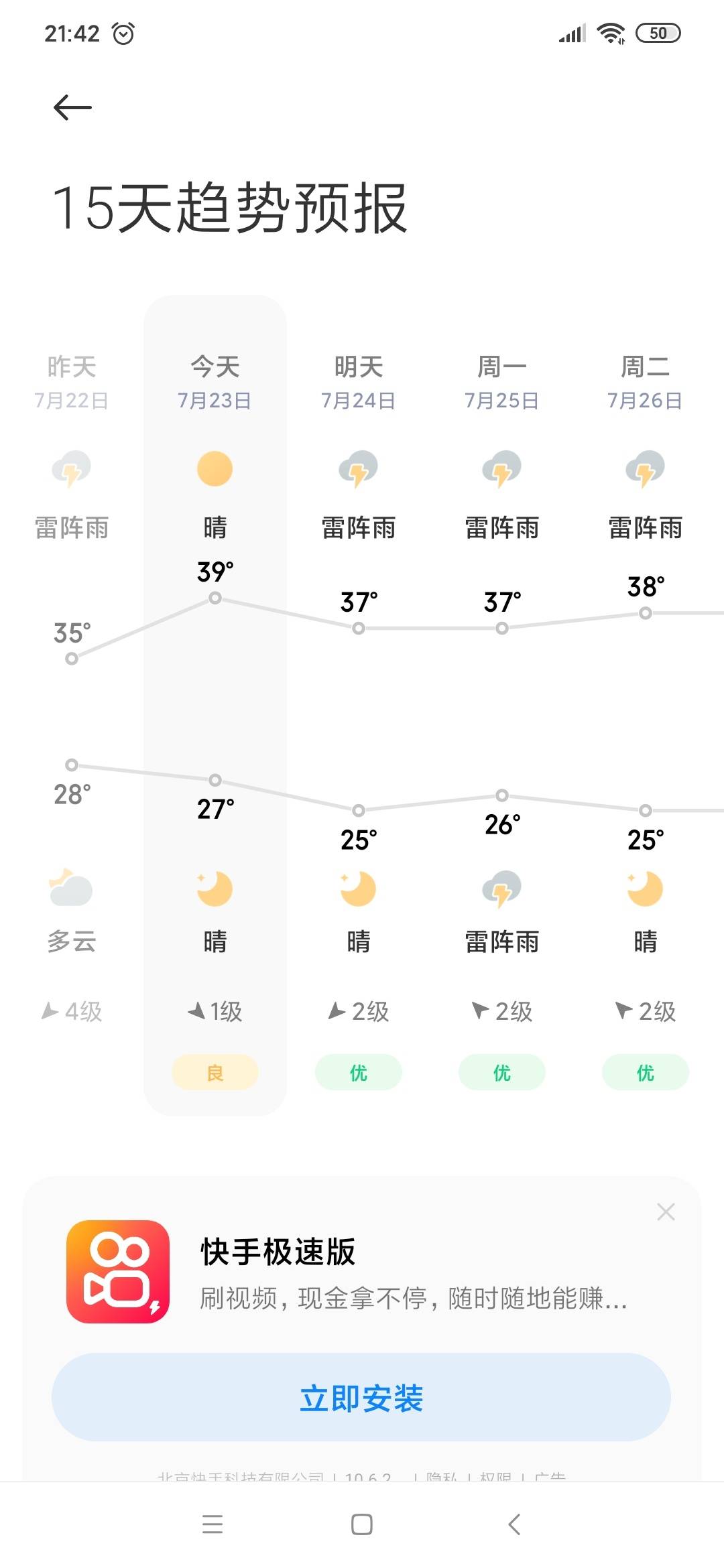Install 快手极速版 with 立即安装 button
Viewport: 724px width, 1568px height.
click(361, 1397)
